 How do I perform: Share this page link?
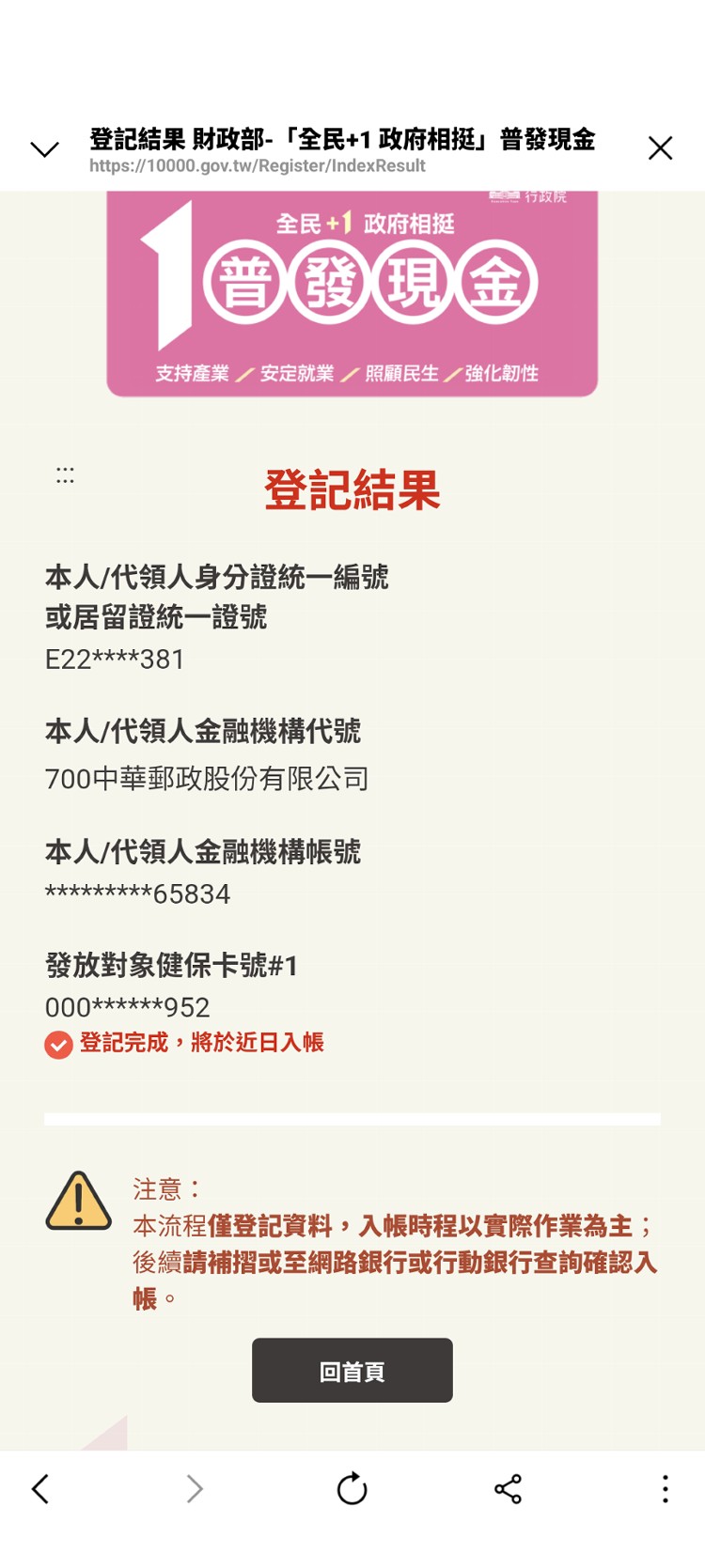(508, 1488)
